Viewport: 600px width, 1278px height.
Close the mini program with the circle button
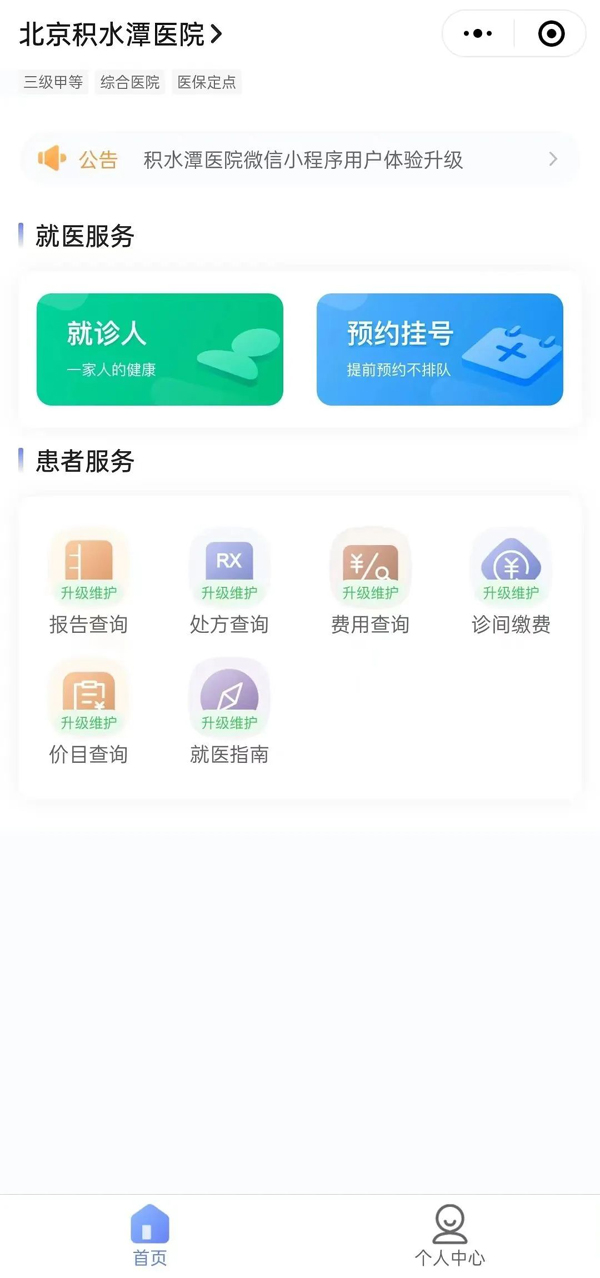[x=551, y=34]
